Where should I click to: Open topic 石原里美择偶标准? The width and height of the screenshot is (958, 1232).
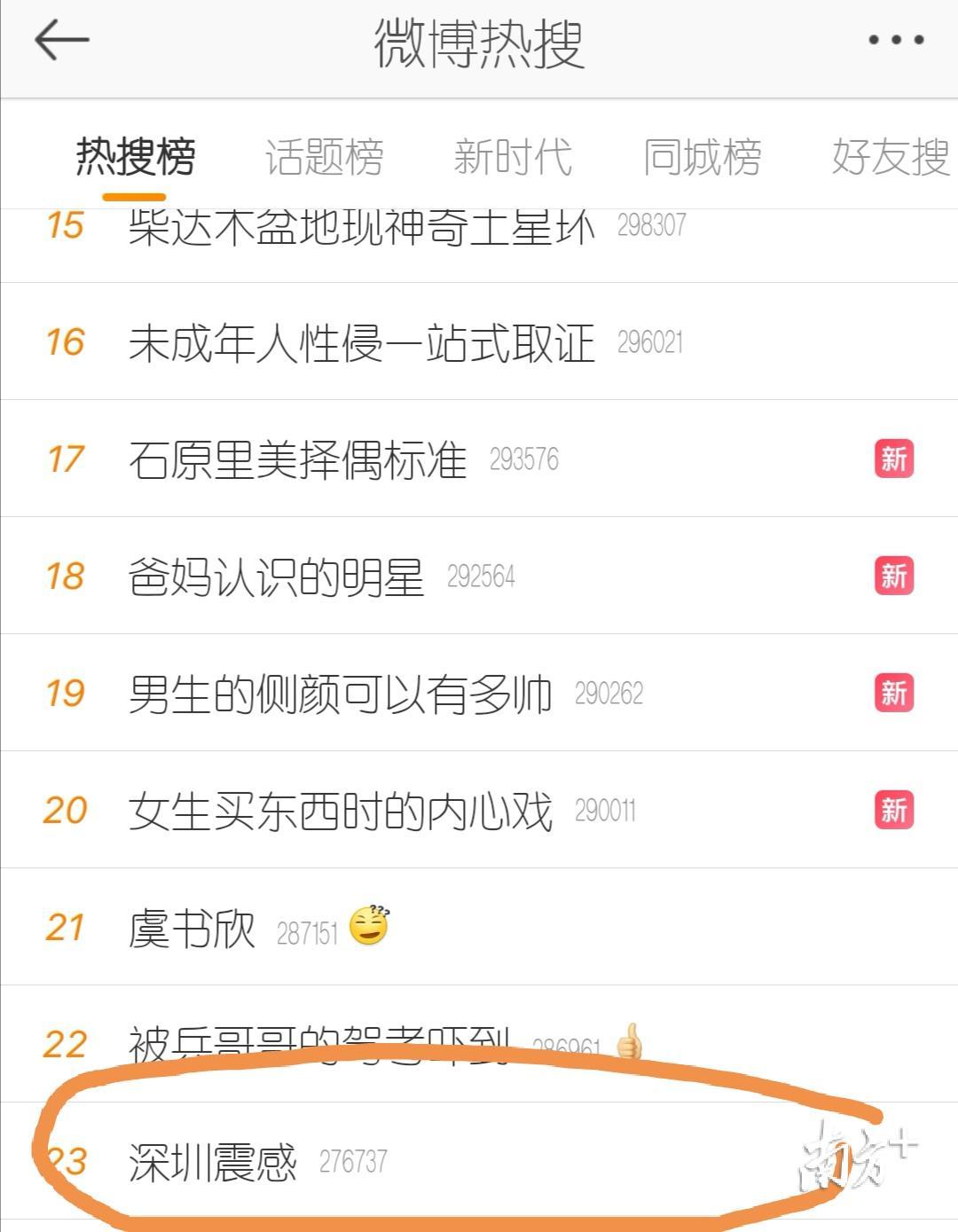297,459
